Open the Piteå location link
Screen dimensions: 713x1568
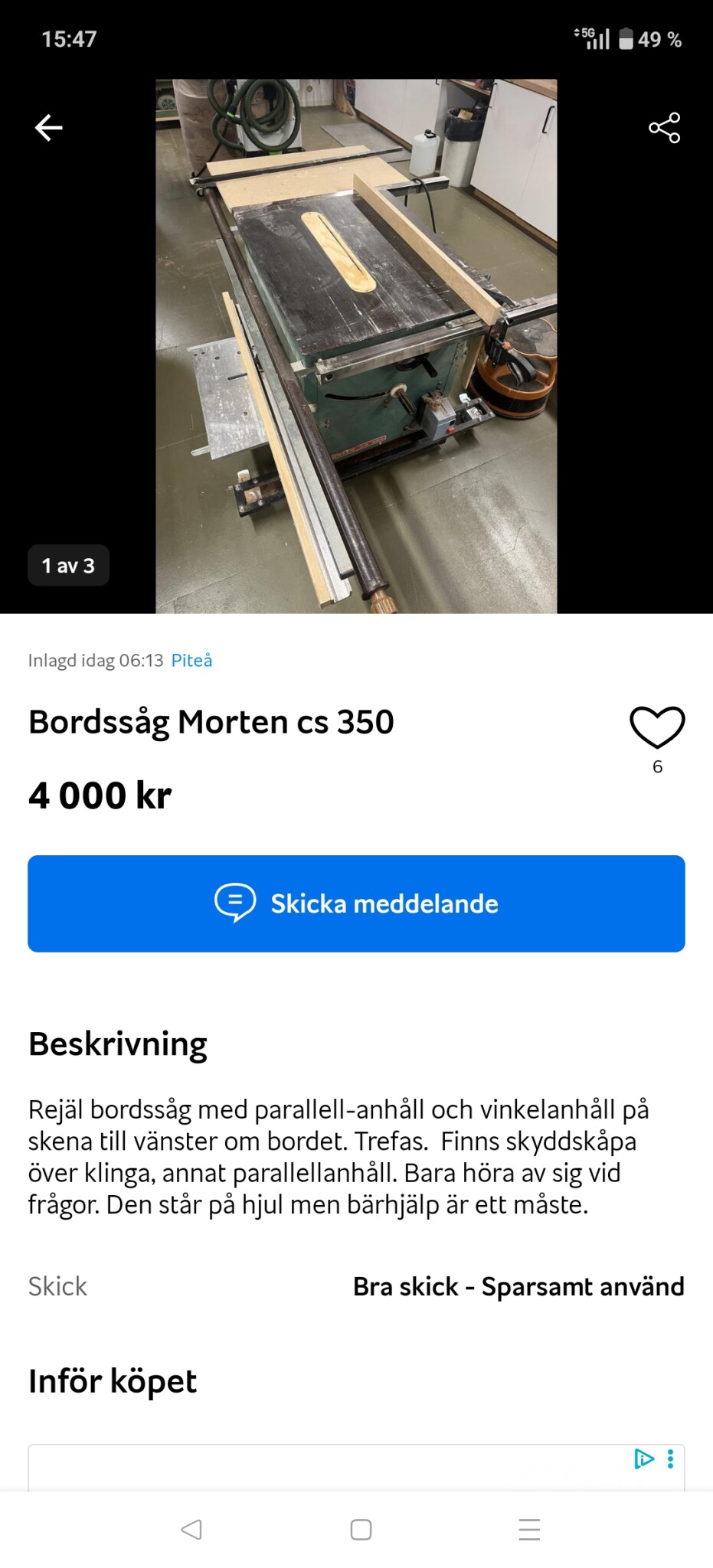(191, 660)
